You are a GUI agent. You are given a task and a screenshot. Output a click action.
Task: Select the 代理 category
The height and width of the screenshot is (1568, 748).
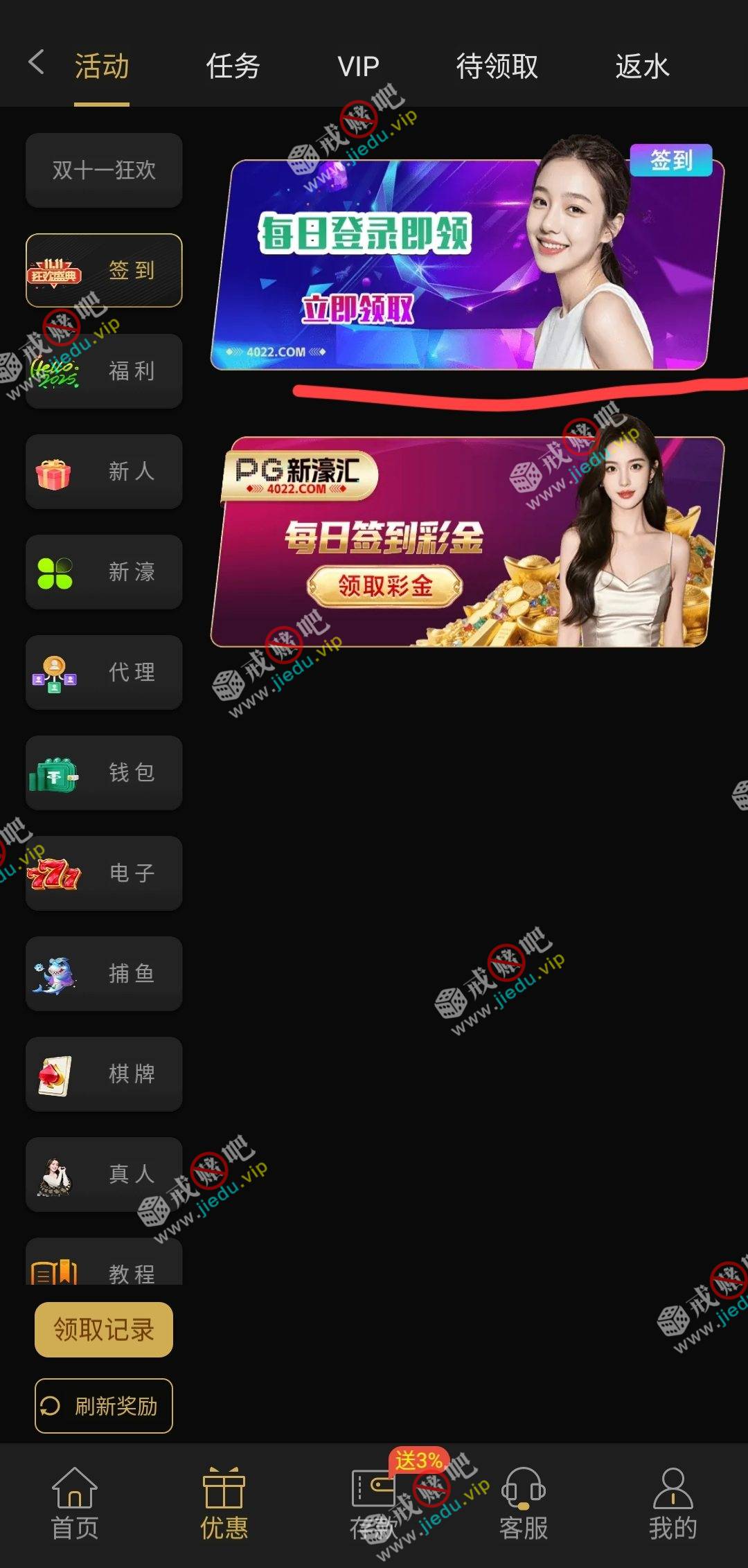tap(104, 672)
